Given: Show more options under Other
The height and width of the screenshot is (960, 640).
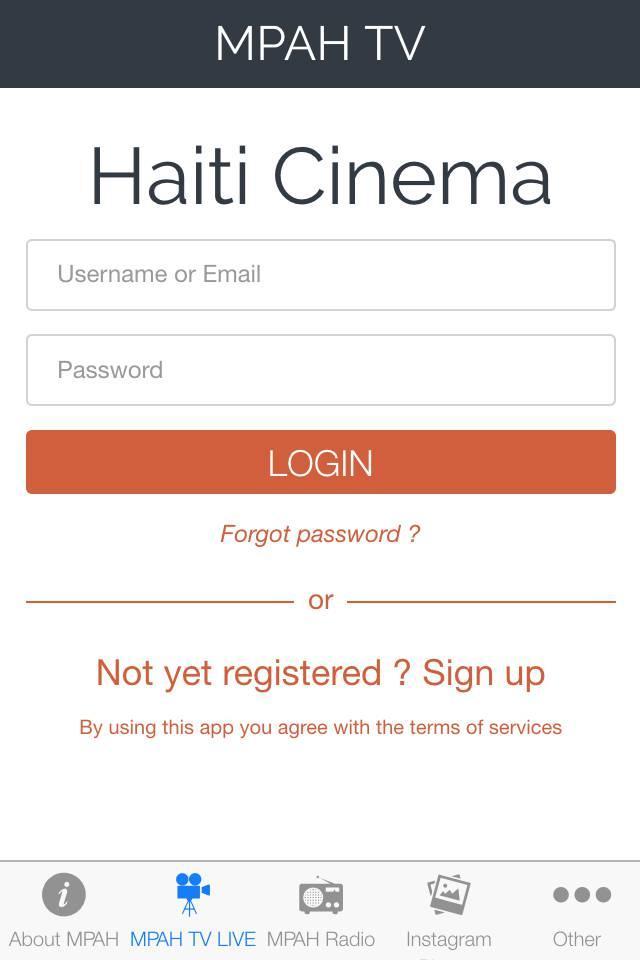Looking at the screenshot, I should pos(577,910).
